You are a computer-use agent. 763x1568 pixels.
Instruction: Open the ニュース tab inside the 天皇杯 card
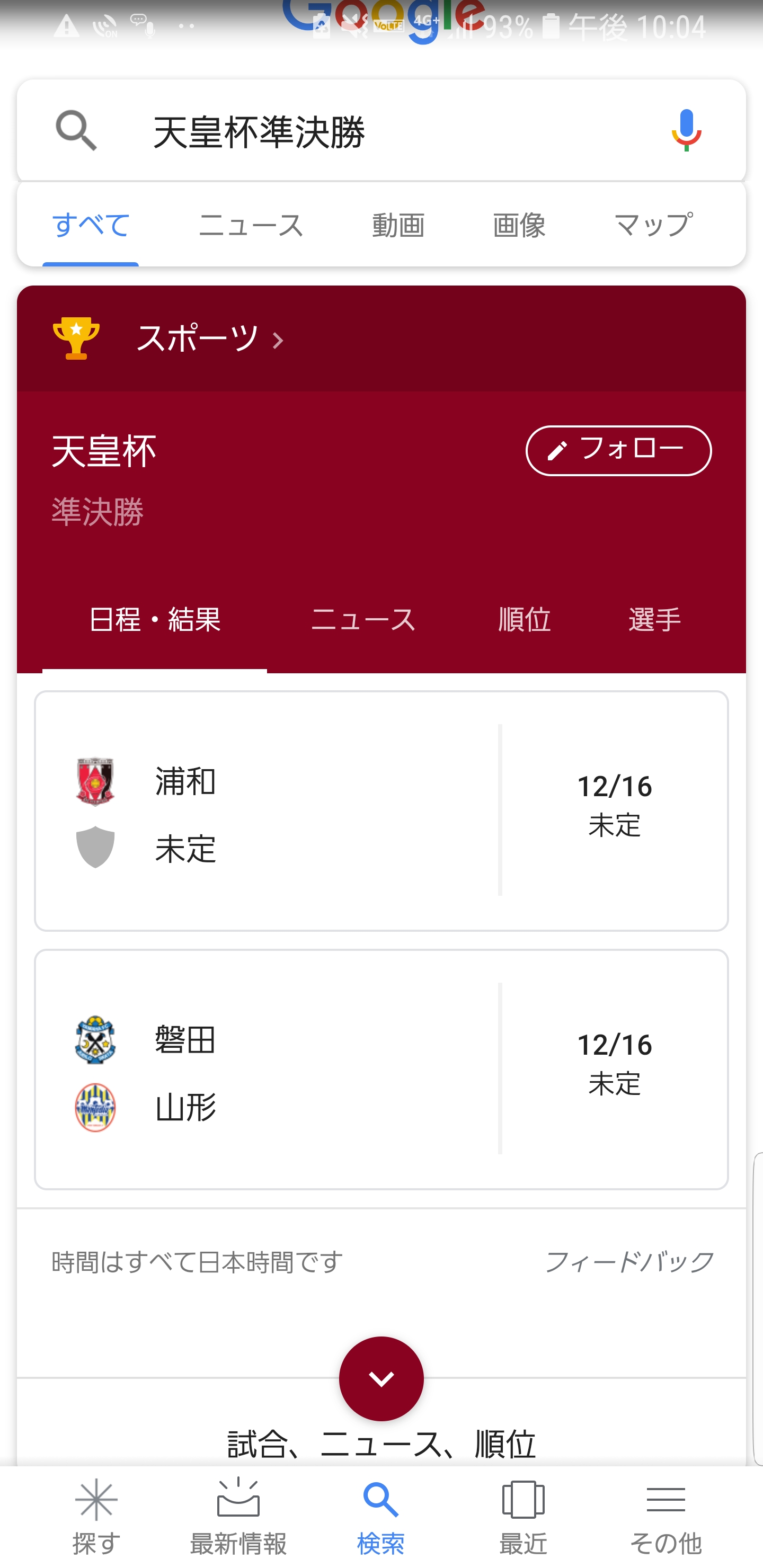[363, 620]
